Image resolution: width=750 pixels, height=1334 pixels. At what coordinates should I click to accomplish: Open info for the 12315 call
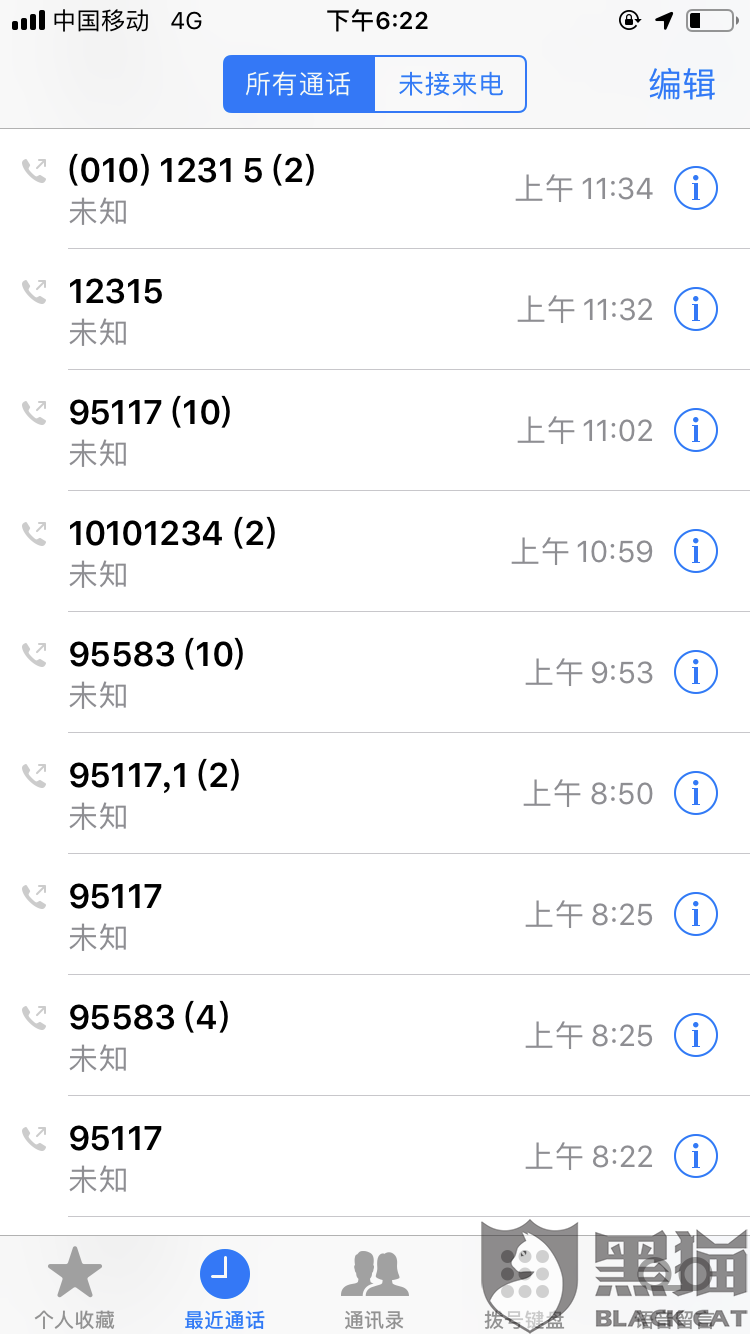pos(696,310)
